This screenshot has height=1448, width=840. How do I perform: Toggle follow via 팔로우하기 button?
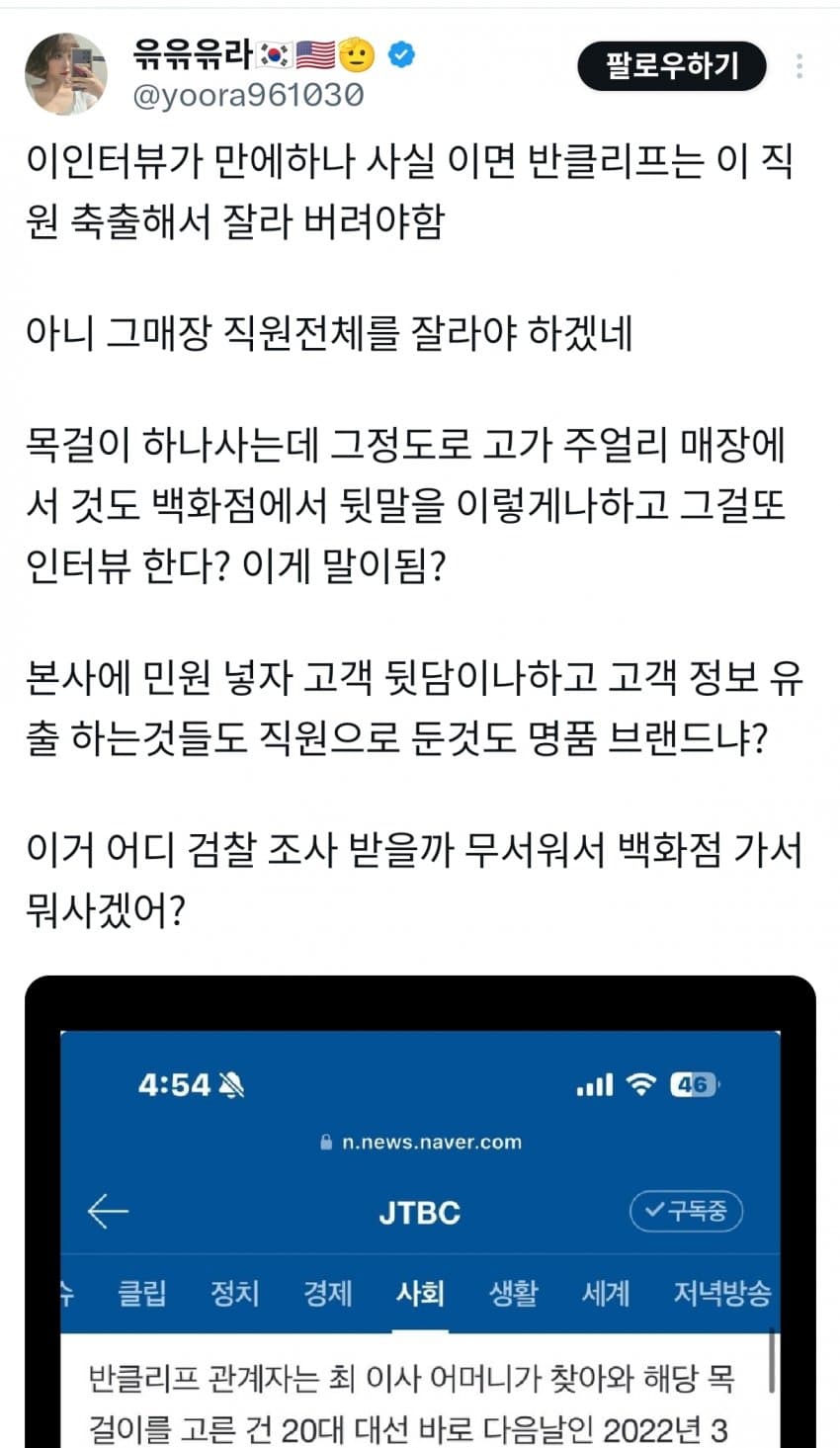pyautogui.click(x=672, y=65)
